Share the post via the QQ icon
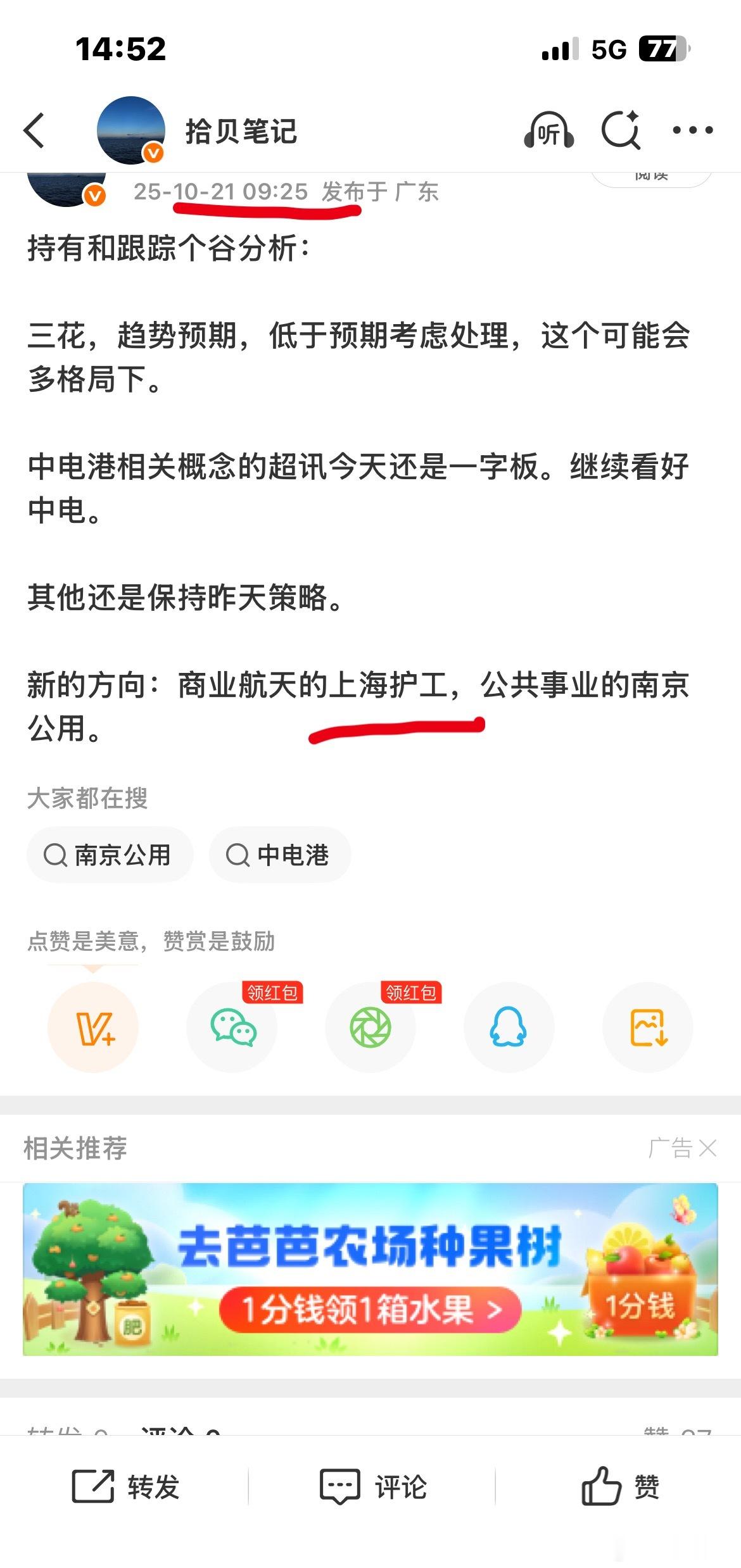741x1568 pixels. (x=509, y=1028)
